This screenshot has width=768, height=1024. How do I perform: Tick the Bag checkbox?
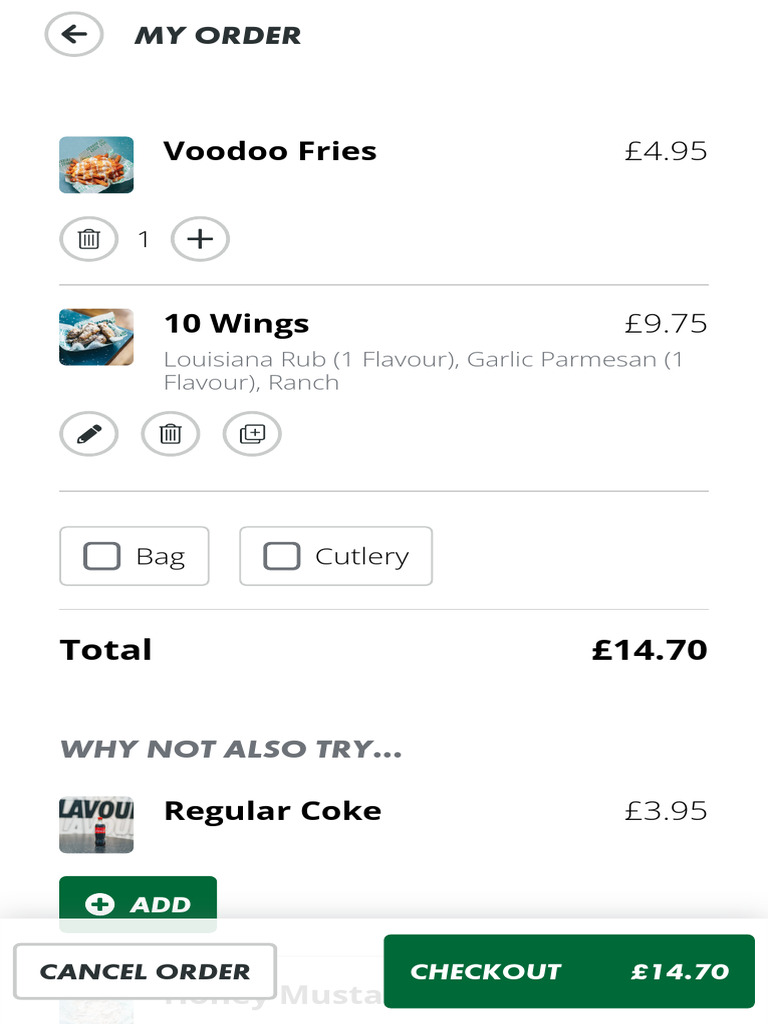[103, 556]
